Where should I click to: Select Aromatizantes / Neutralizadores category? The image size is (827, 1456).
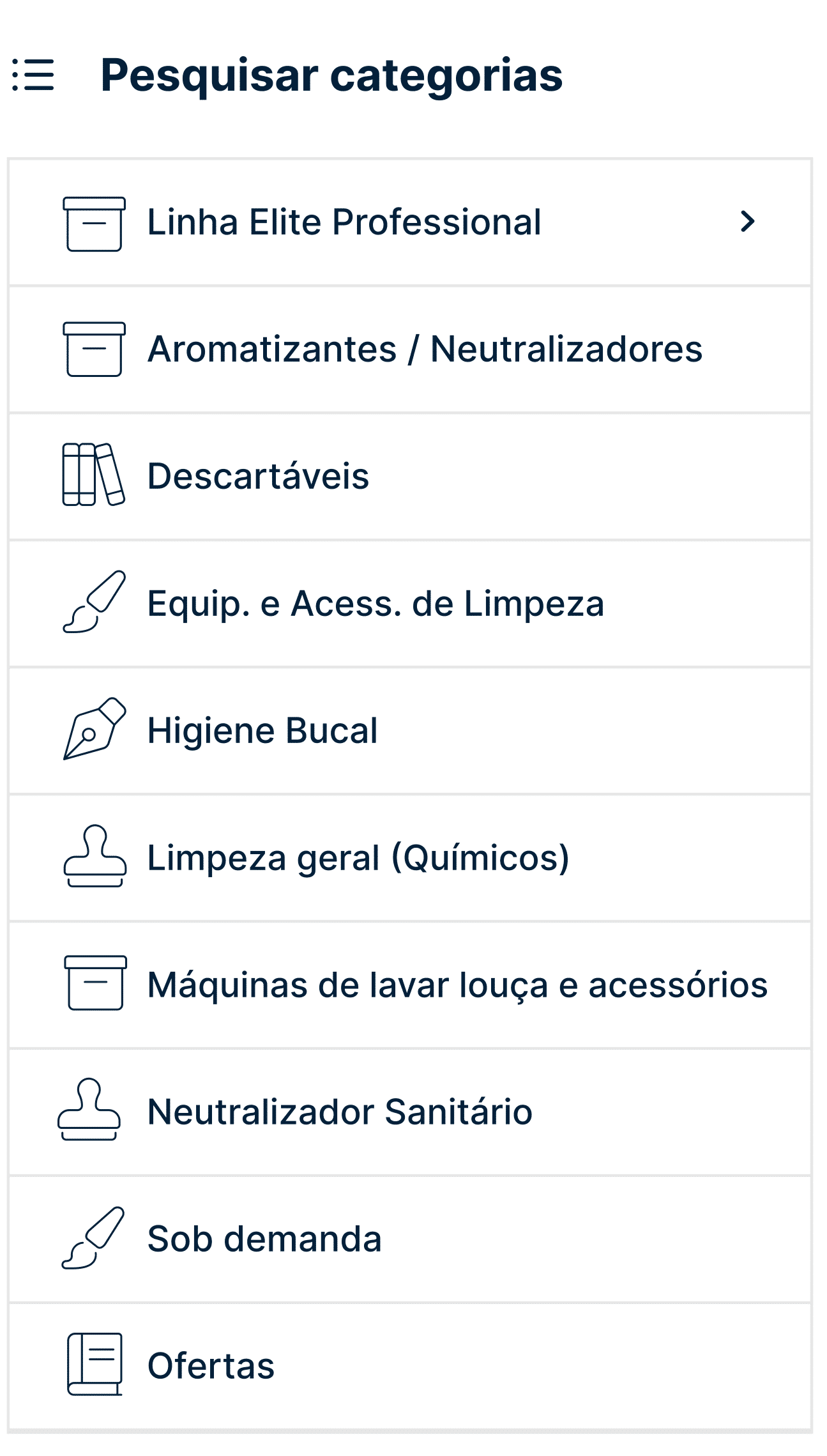[409, 349]
